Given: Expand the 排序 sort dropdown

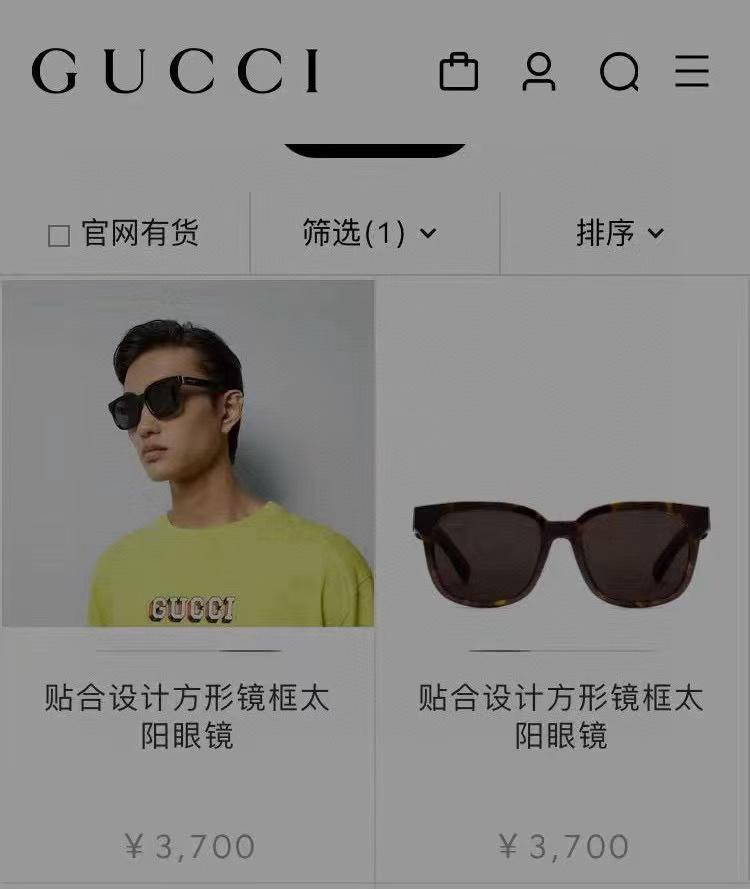Looking at the screenshot, I should pos(620,234).
